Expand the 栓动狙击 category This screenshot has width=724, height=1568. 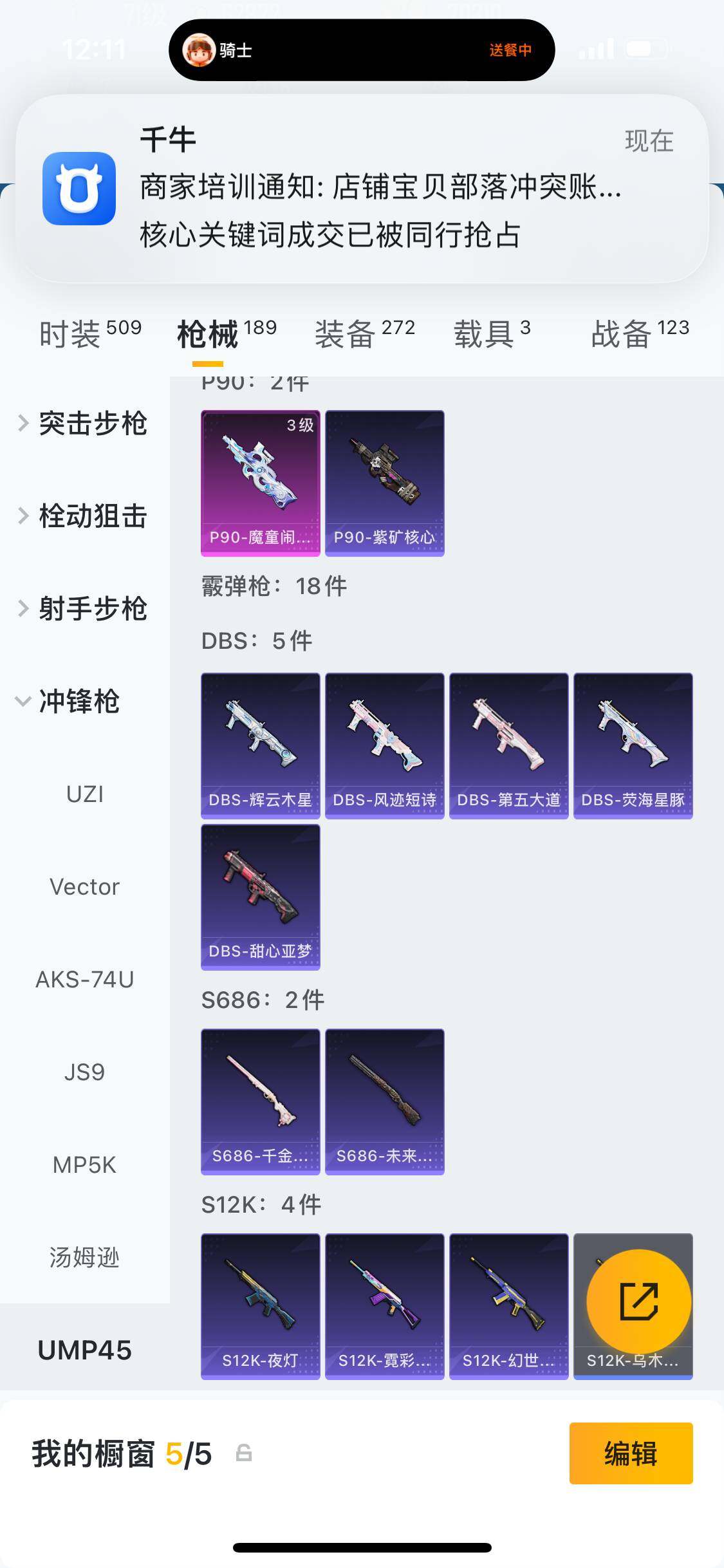click(x=93, y=515)
